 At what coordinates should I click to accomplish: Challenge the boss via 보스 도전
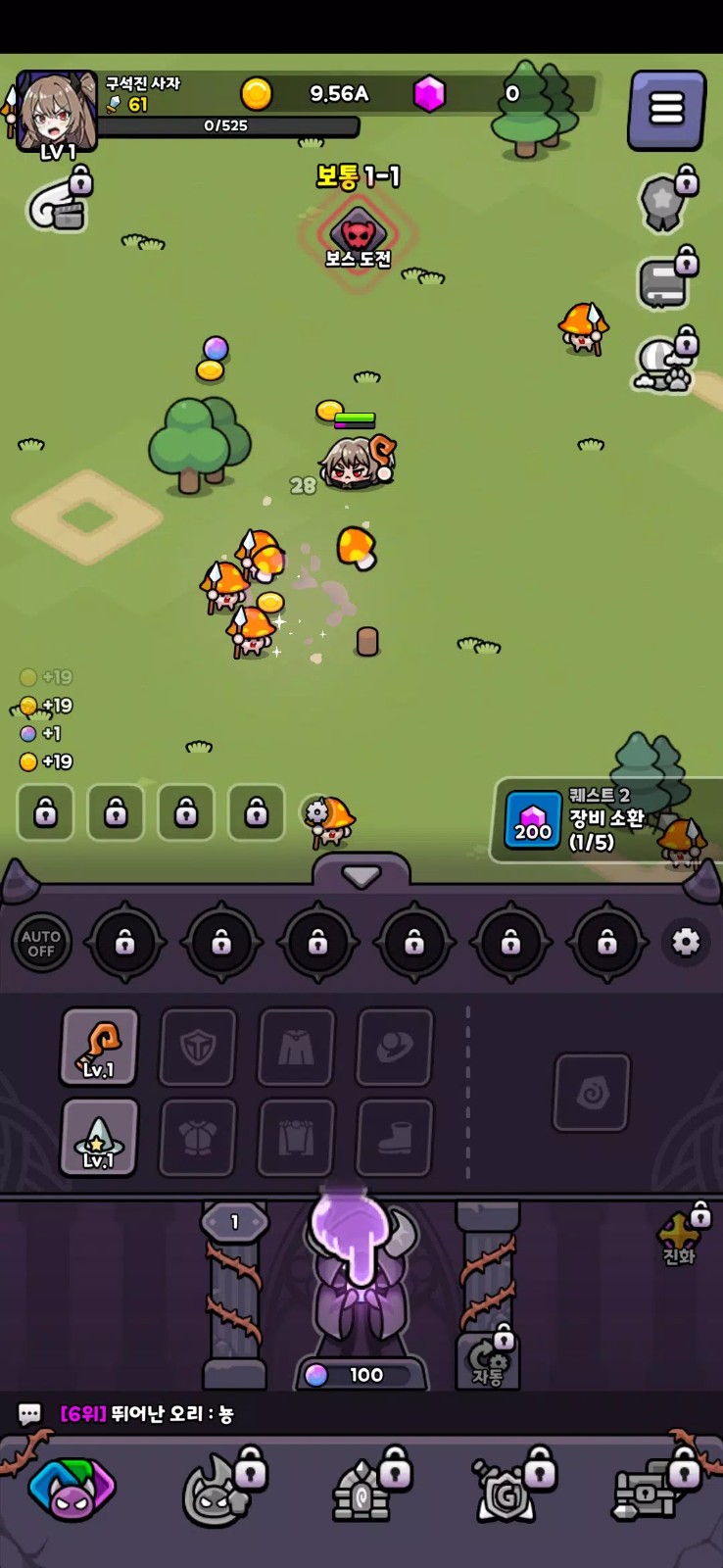[359, 237]
